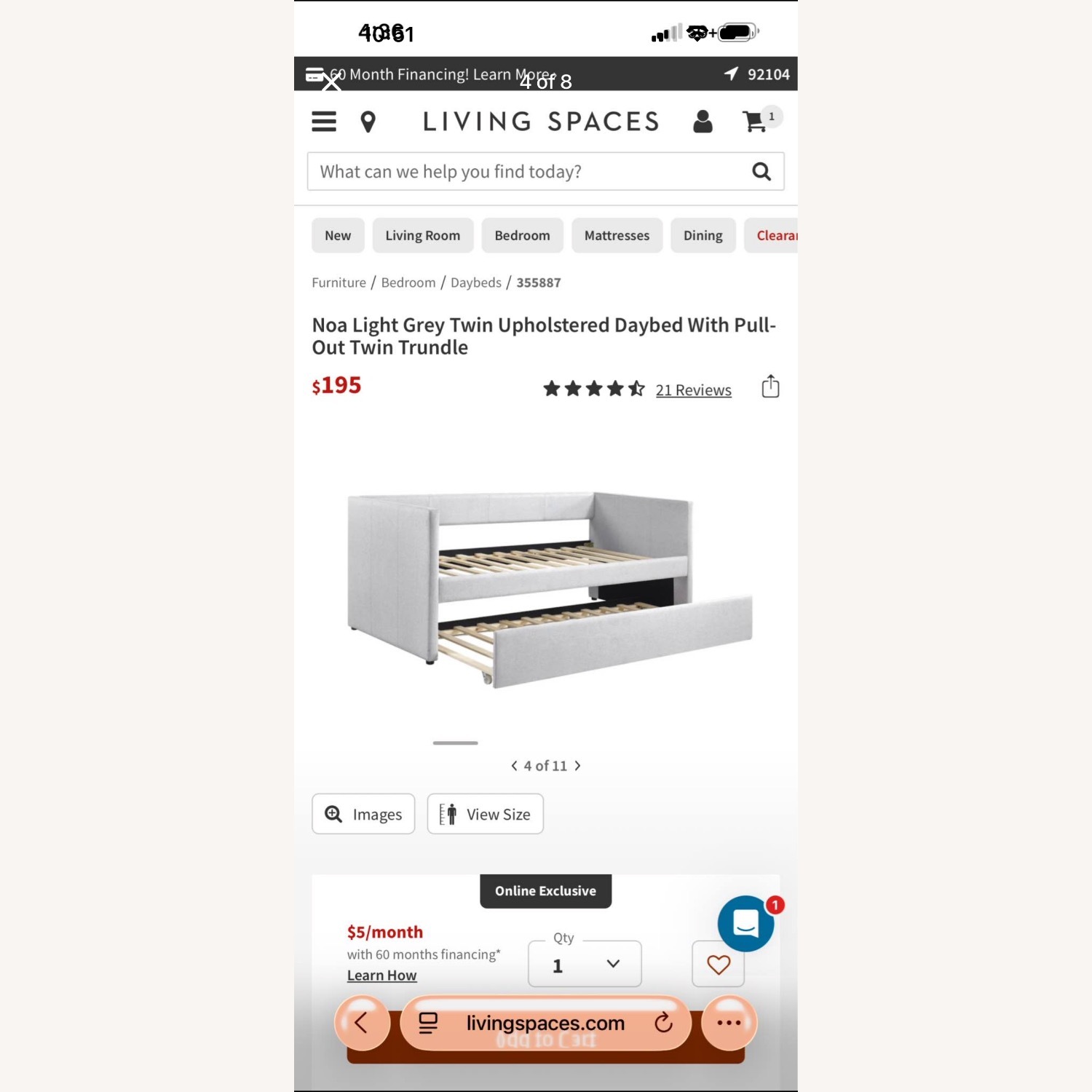This screenshot has height=1092, width=1092.
Task: Show the next product image
Action: click(x=577, y=766)
